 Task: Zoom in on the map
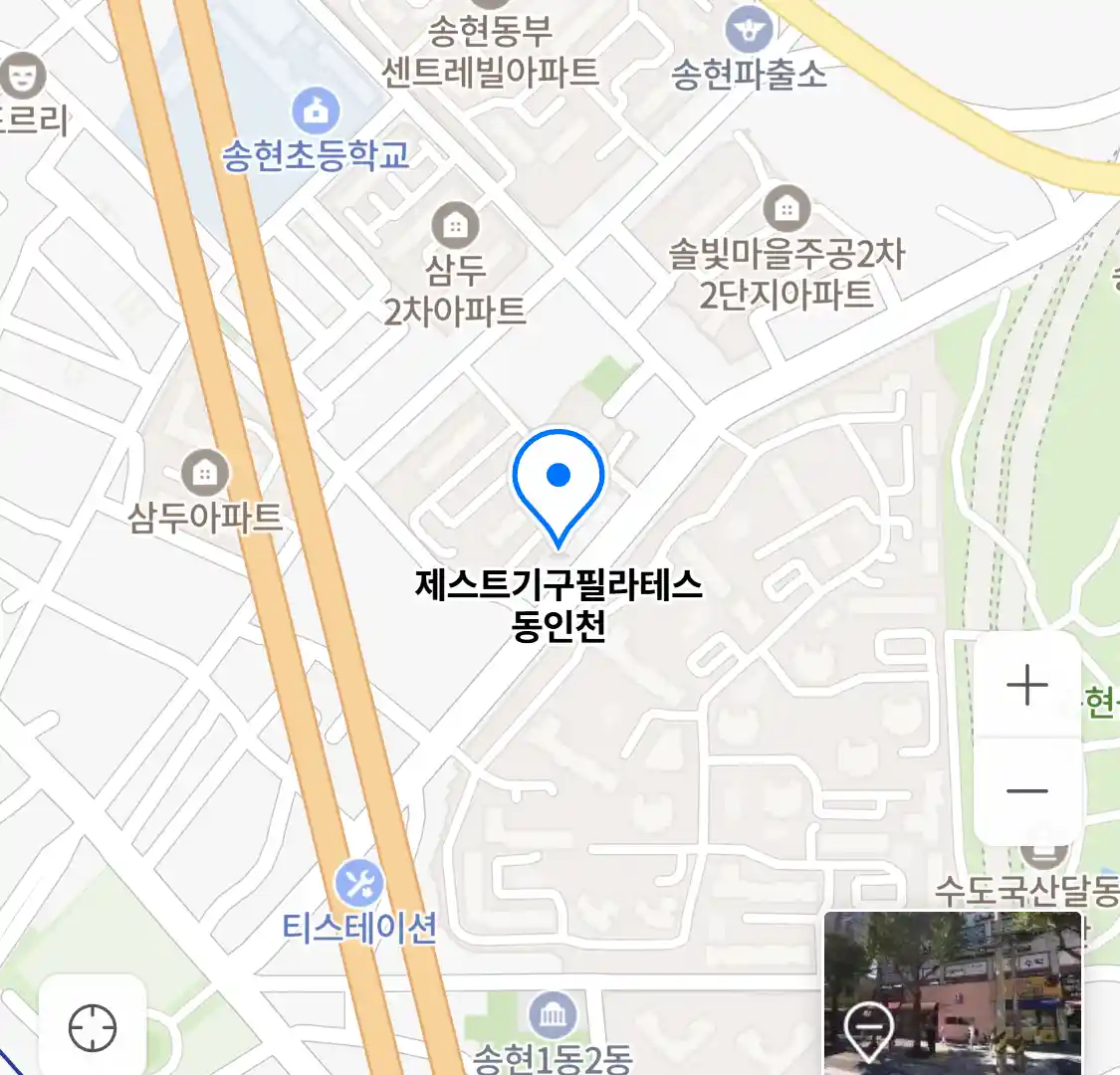coord(1026,686)
